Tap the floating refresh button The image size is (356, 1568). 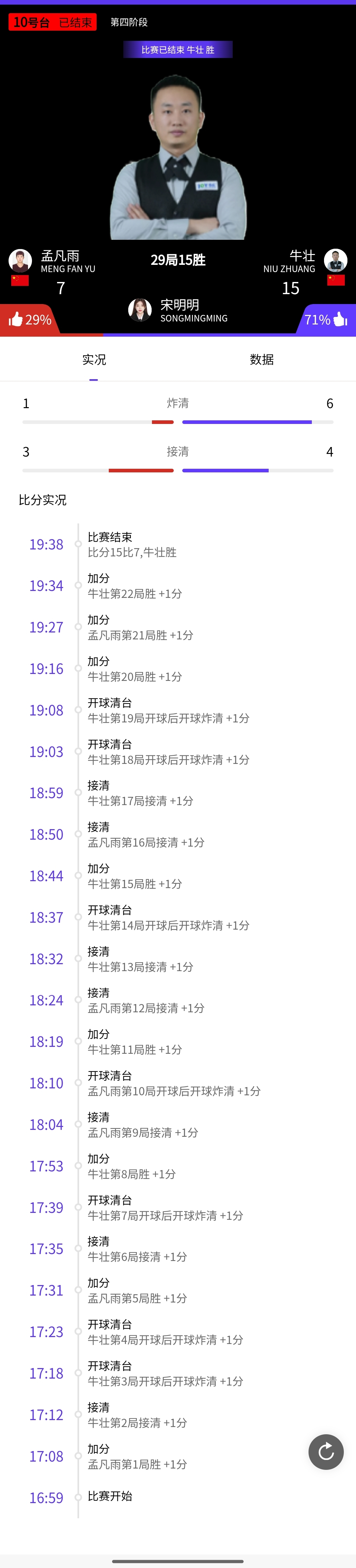326,1452
